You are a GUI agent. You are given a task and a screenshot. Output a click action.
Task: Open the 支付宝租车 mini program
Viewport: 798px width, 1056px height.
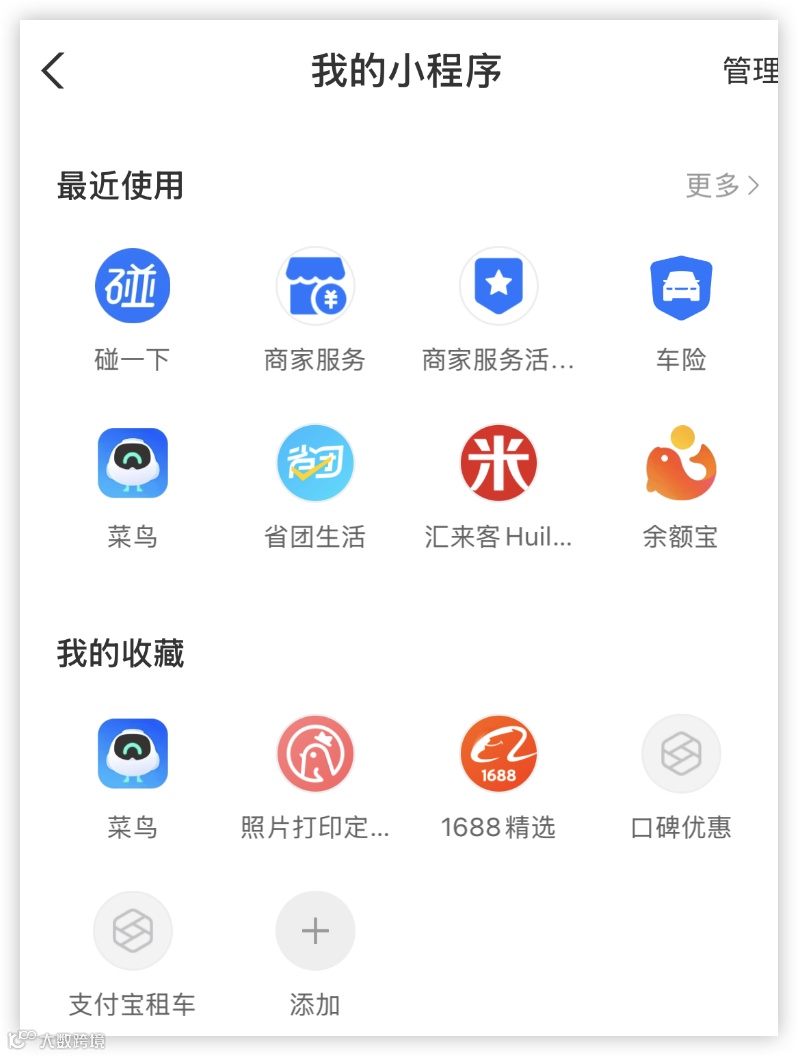[x=133, y=931]
